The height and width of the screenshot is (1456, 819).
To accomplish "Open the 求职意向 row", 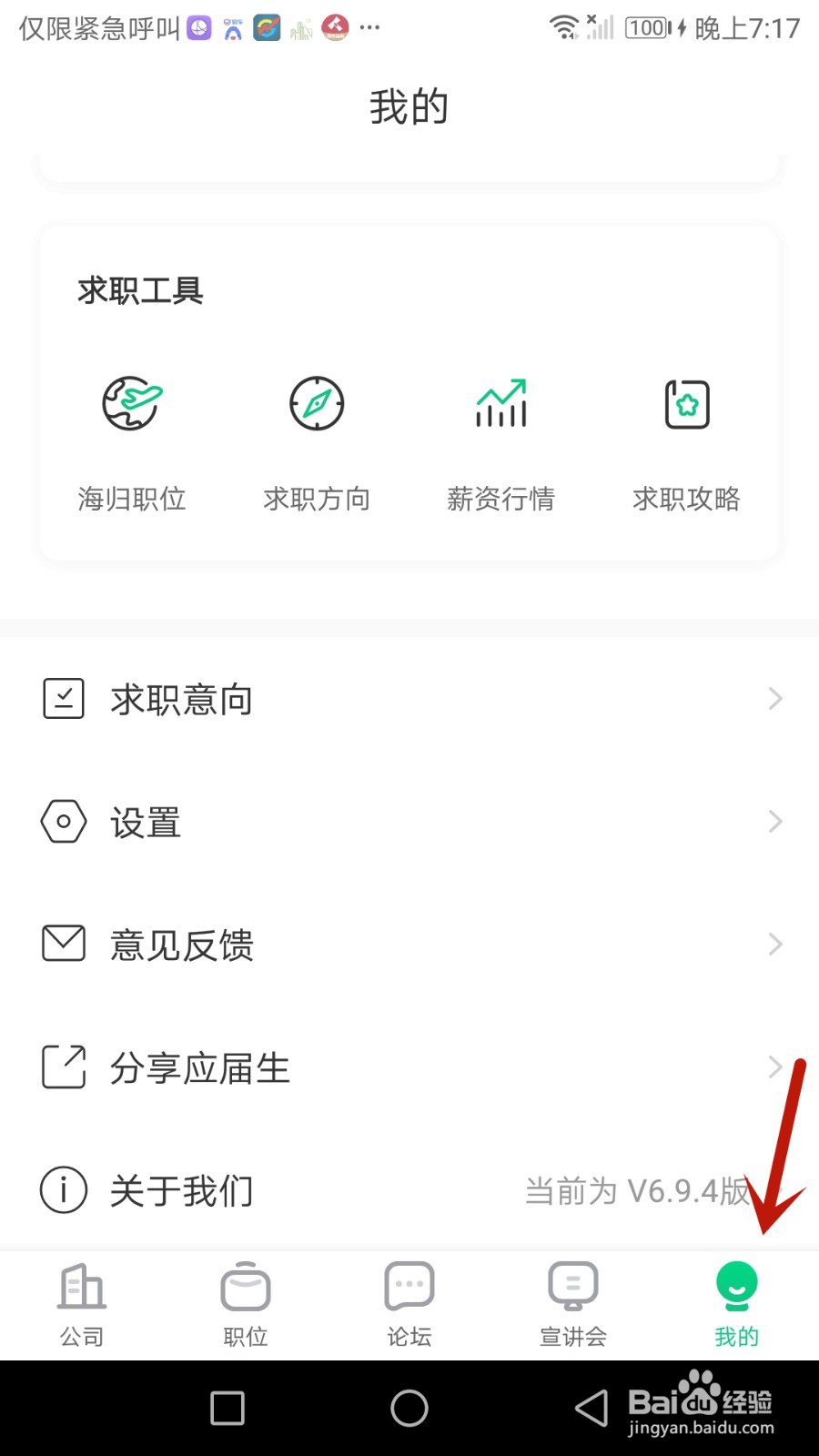I will 409,699.
